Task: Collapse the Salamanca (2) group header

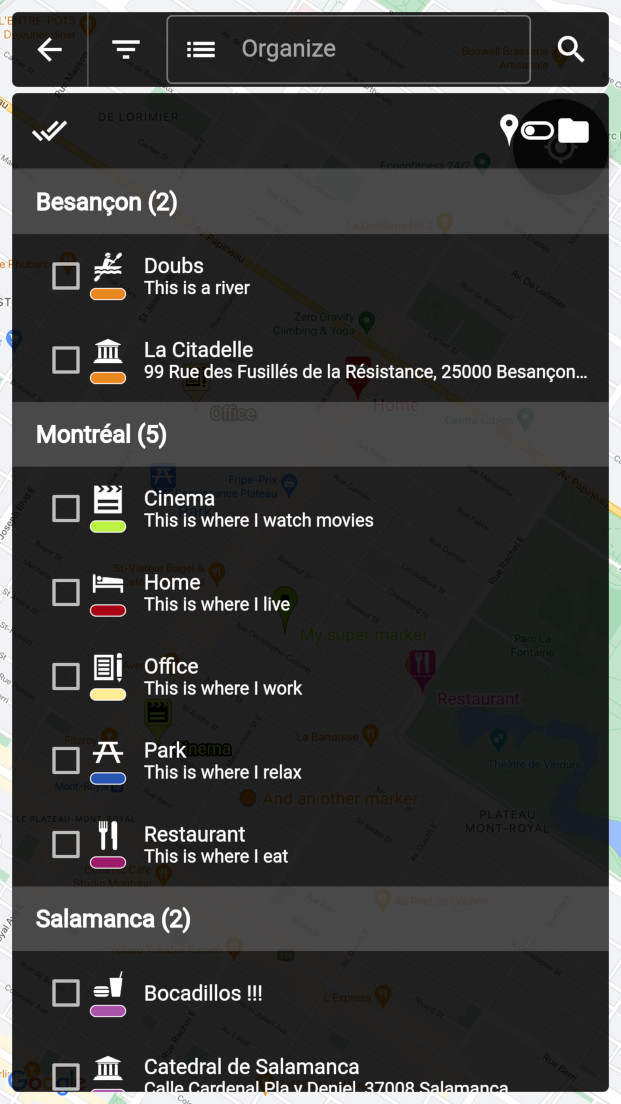Action: [310, 919]
